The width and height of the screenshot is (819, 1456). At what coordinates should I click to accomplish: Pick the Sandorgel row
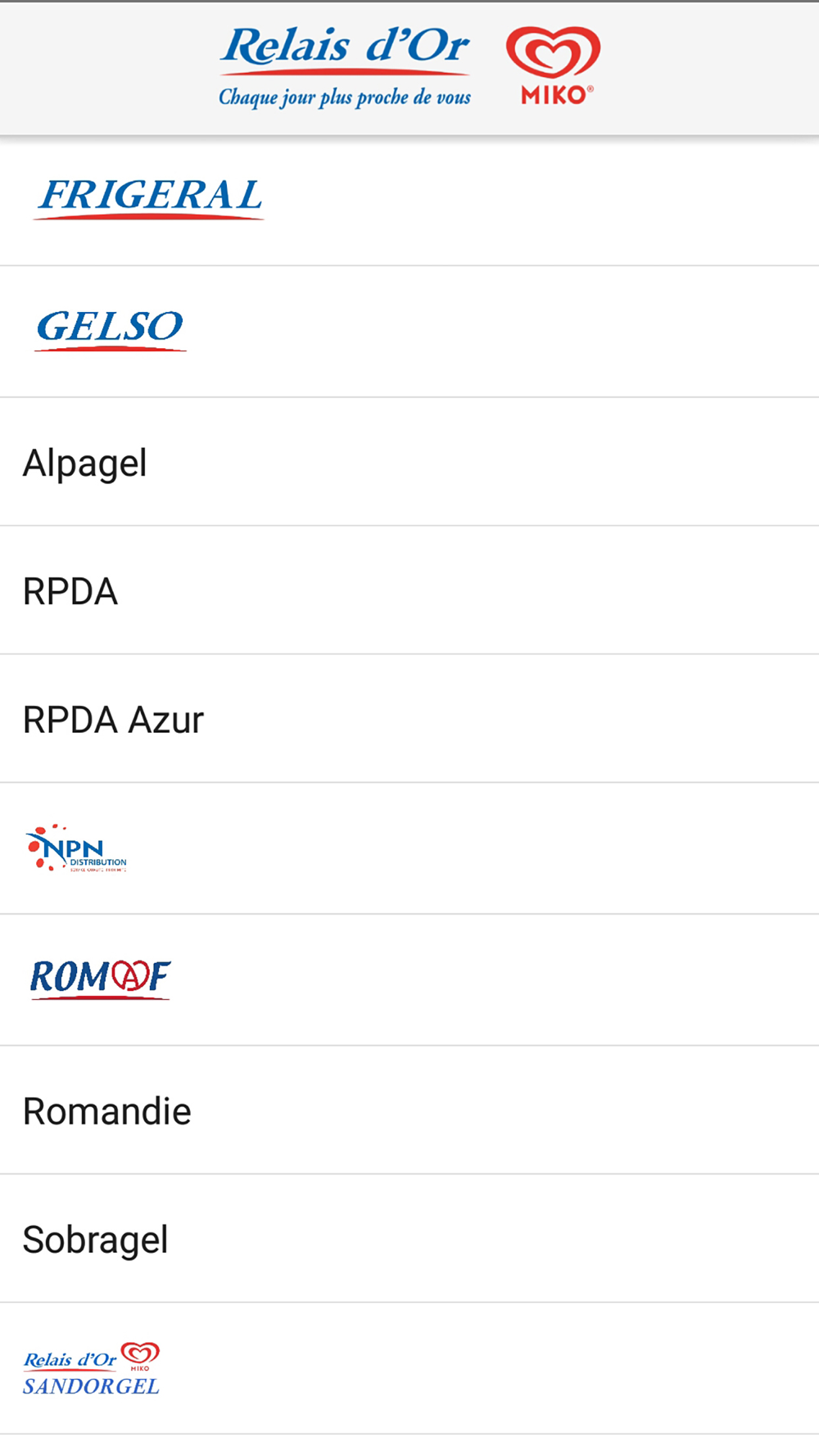point(409,1368)
